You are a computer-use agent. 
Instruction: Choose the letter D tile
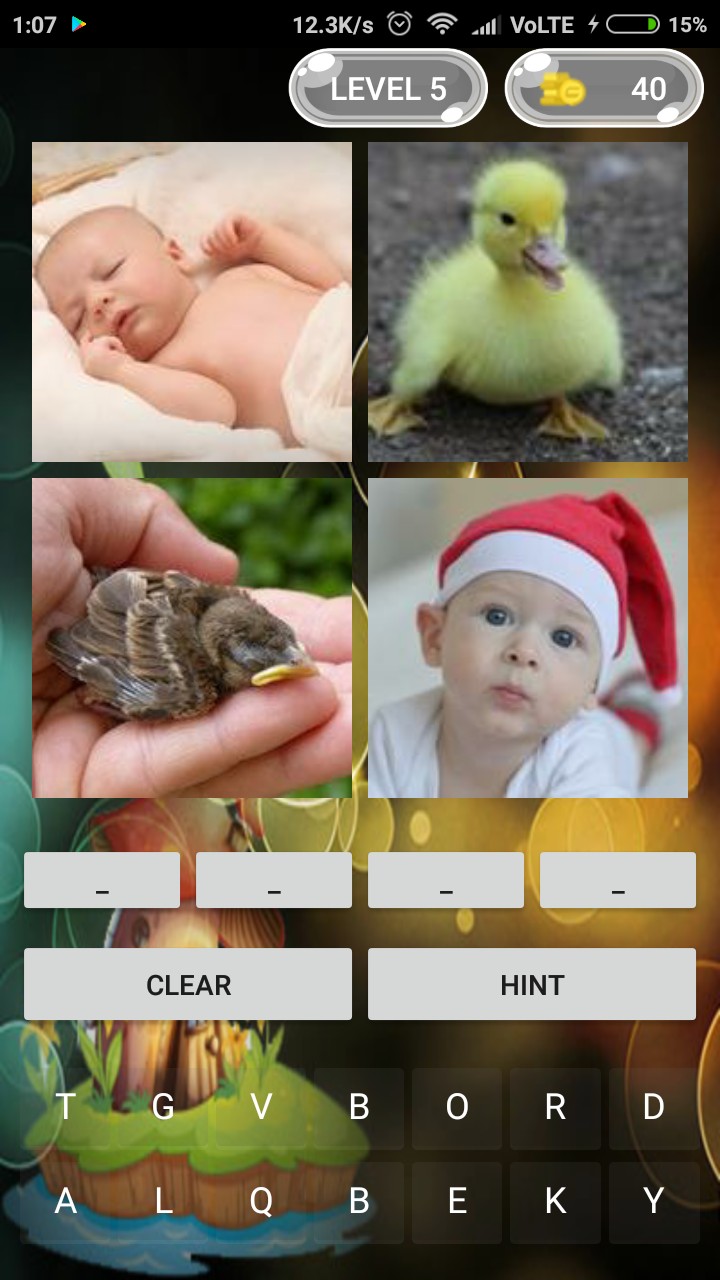(x=653, y=1107)
